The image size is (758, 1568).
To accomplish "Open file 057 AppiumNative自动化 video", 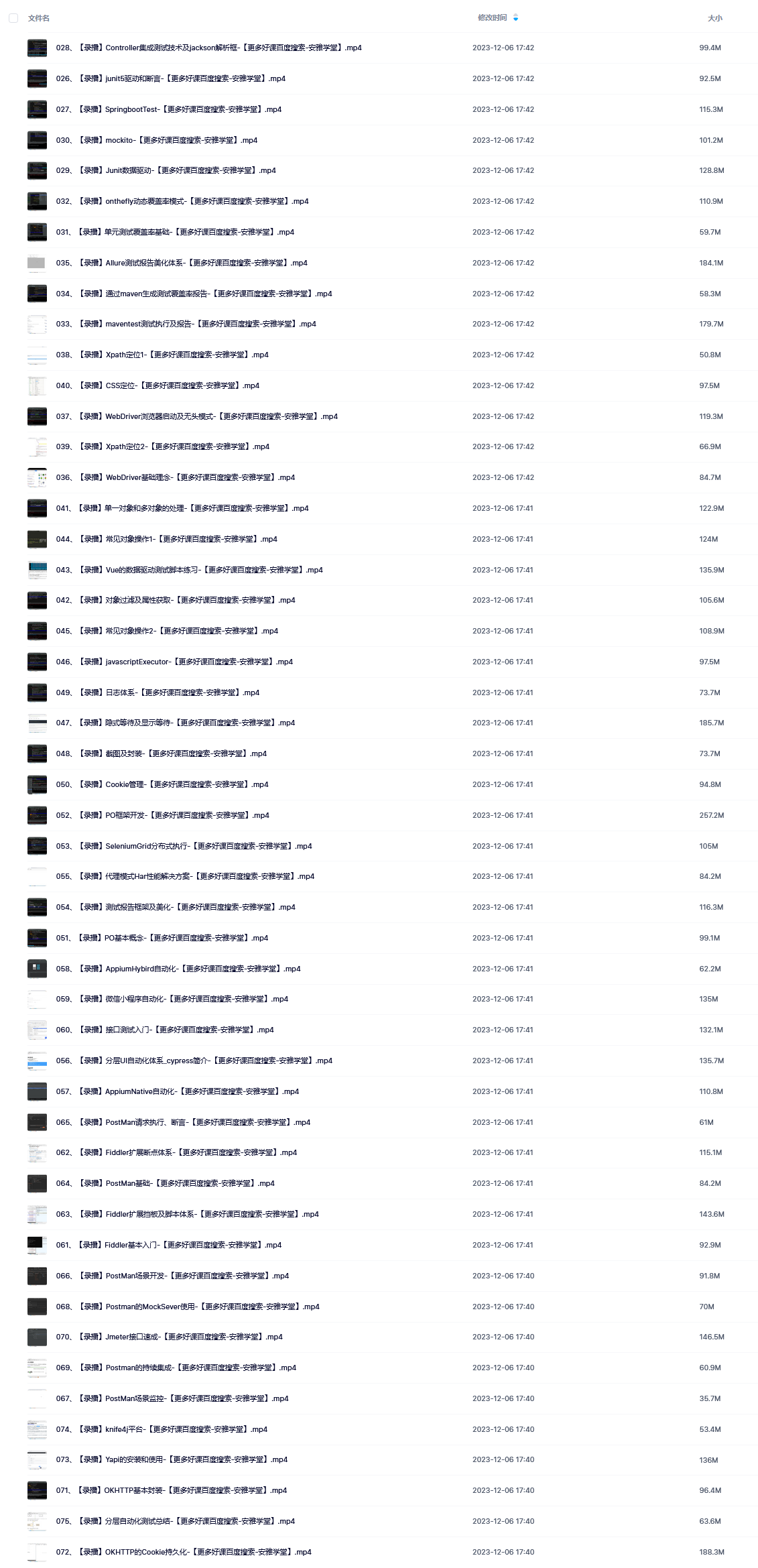I will point(178,1091).
